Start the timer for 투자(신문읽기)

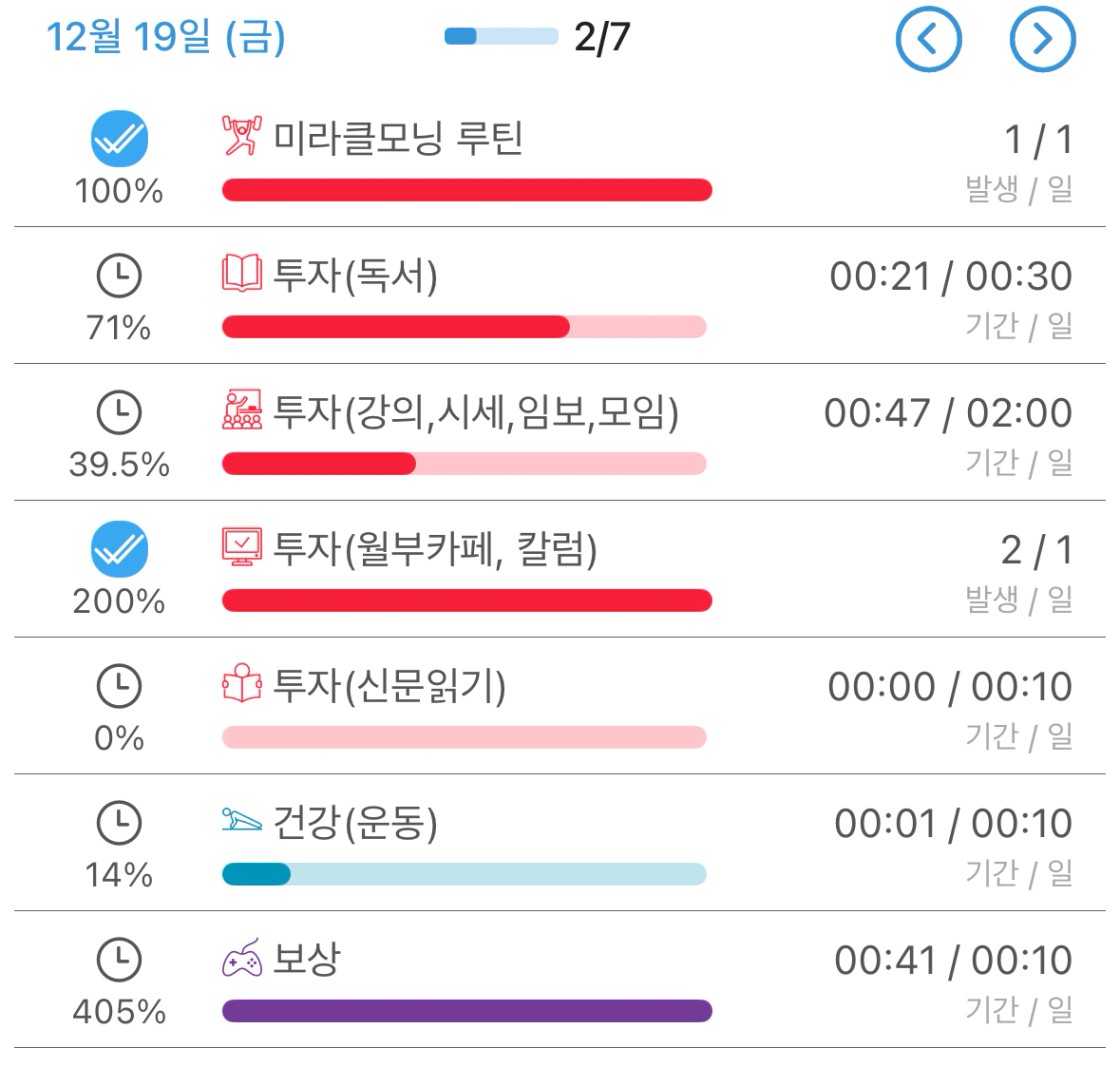(x=119, y=686)
